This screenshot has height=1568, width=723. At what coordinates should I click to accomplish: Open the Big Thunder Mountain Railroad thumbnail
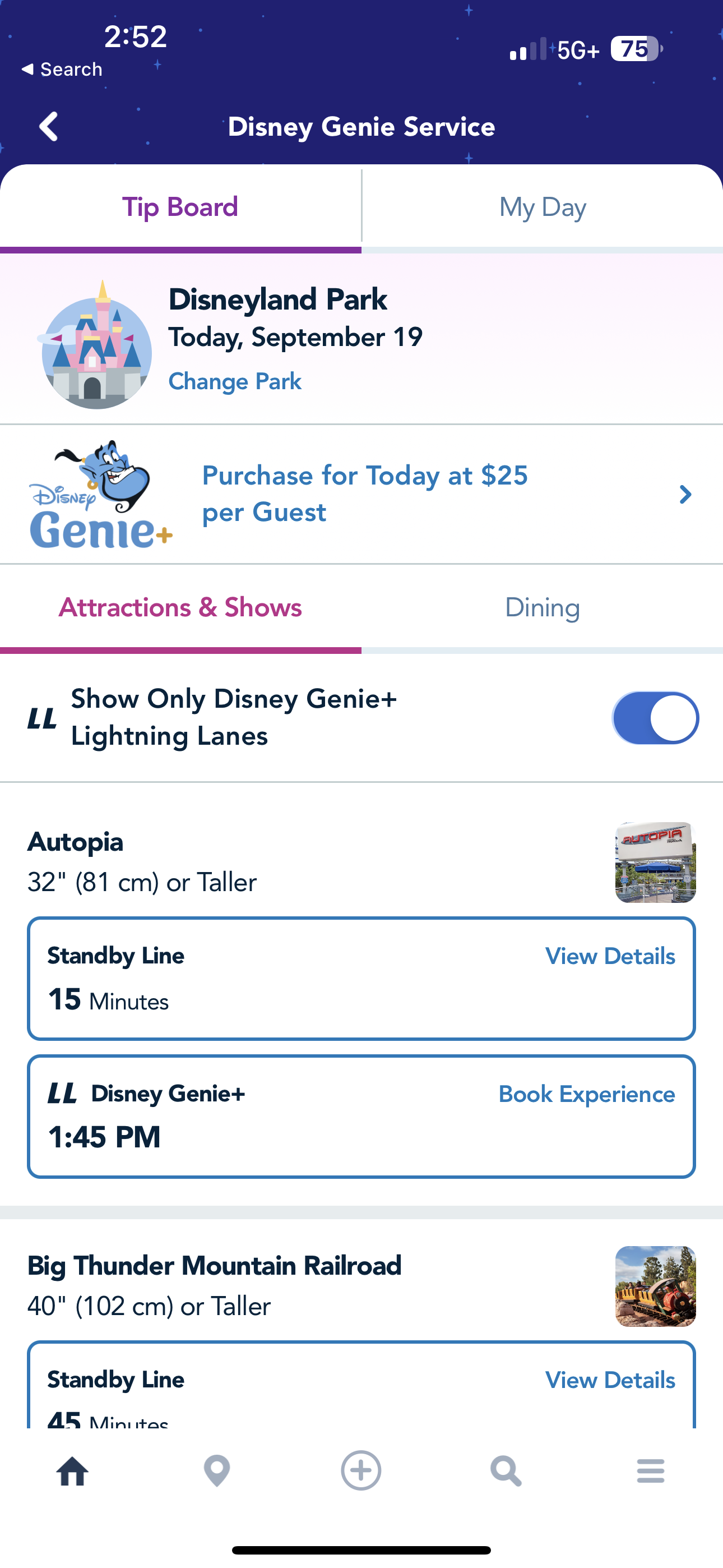655,1285
